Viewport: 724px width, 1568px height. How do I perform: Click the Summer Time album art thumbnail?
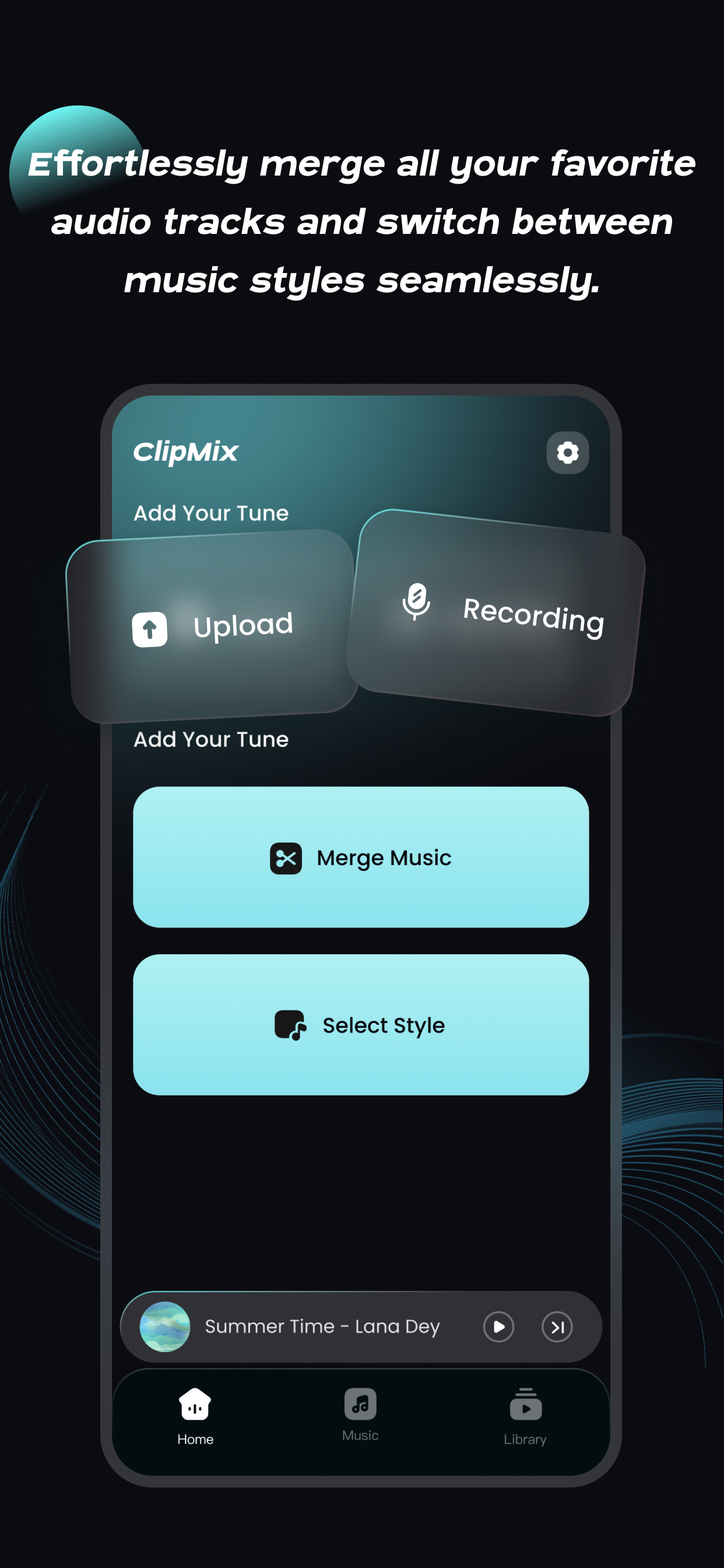[165, 1326]
